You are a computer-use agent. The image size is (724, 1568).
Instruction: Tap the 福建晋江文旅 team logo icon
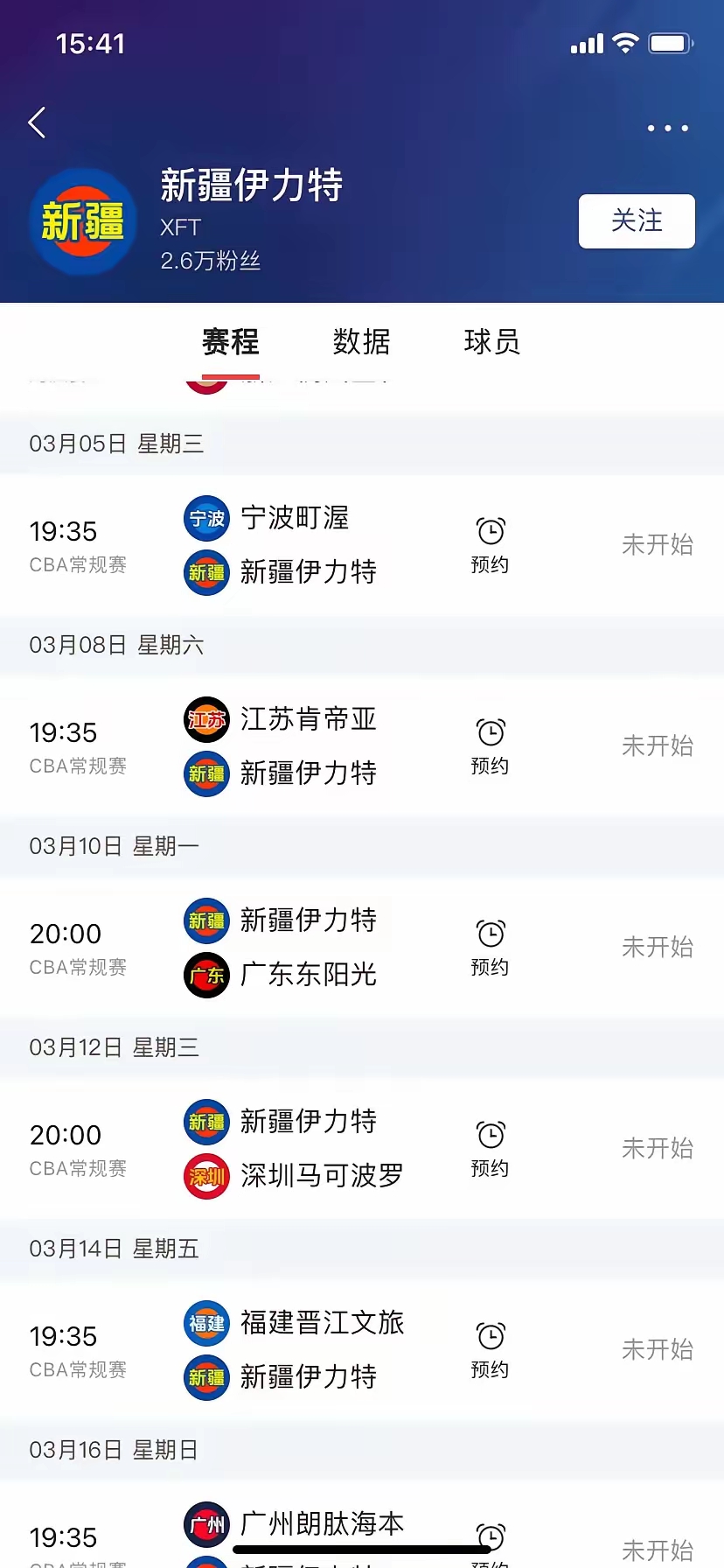click(x=205, y=1323)
